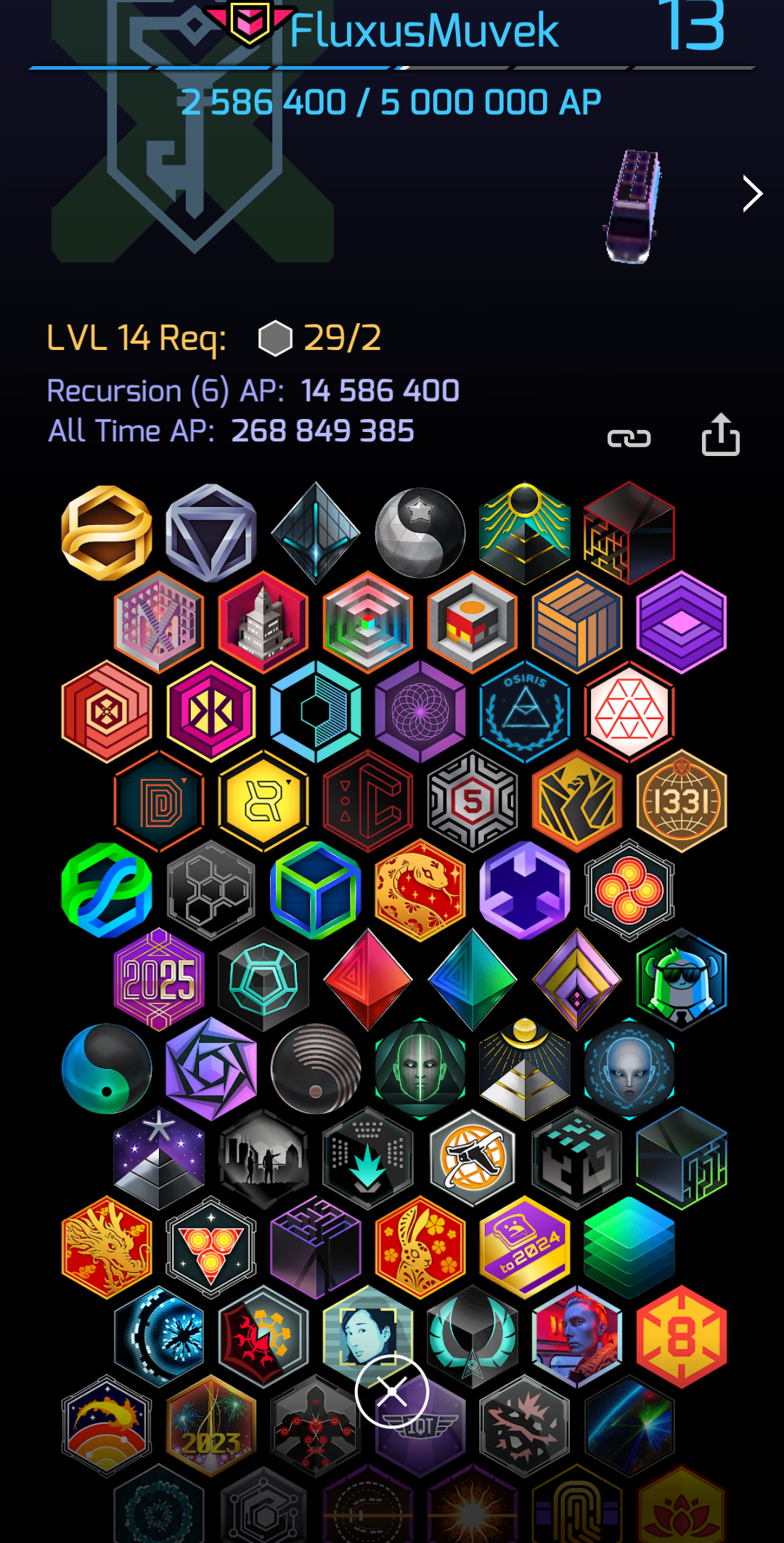Open the 1331 bronze globe medal

681,801
